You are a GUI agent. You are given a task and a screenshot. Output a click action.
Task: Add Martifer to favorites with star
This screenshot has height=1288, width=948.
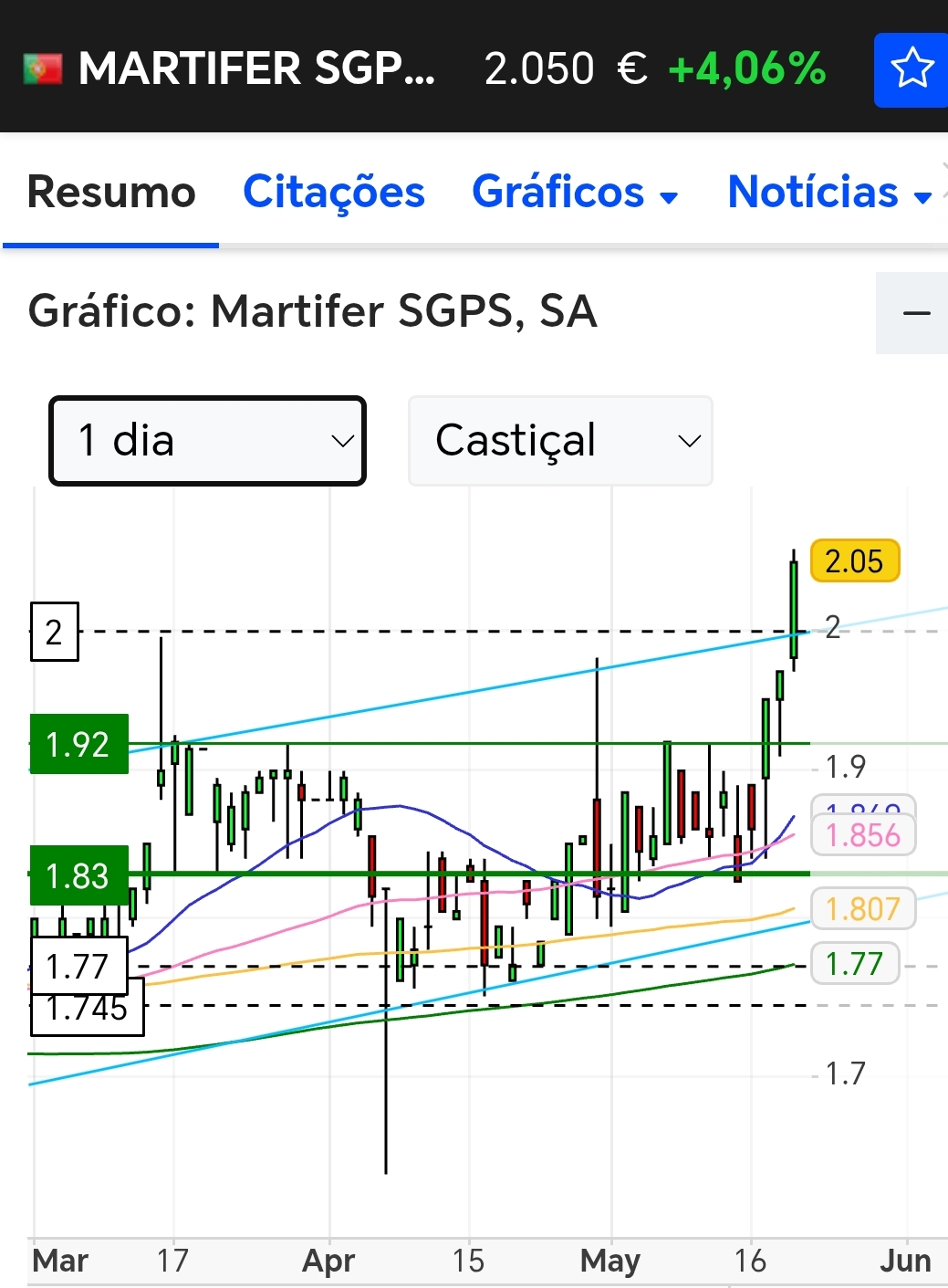click(x=912, y=69)
